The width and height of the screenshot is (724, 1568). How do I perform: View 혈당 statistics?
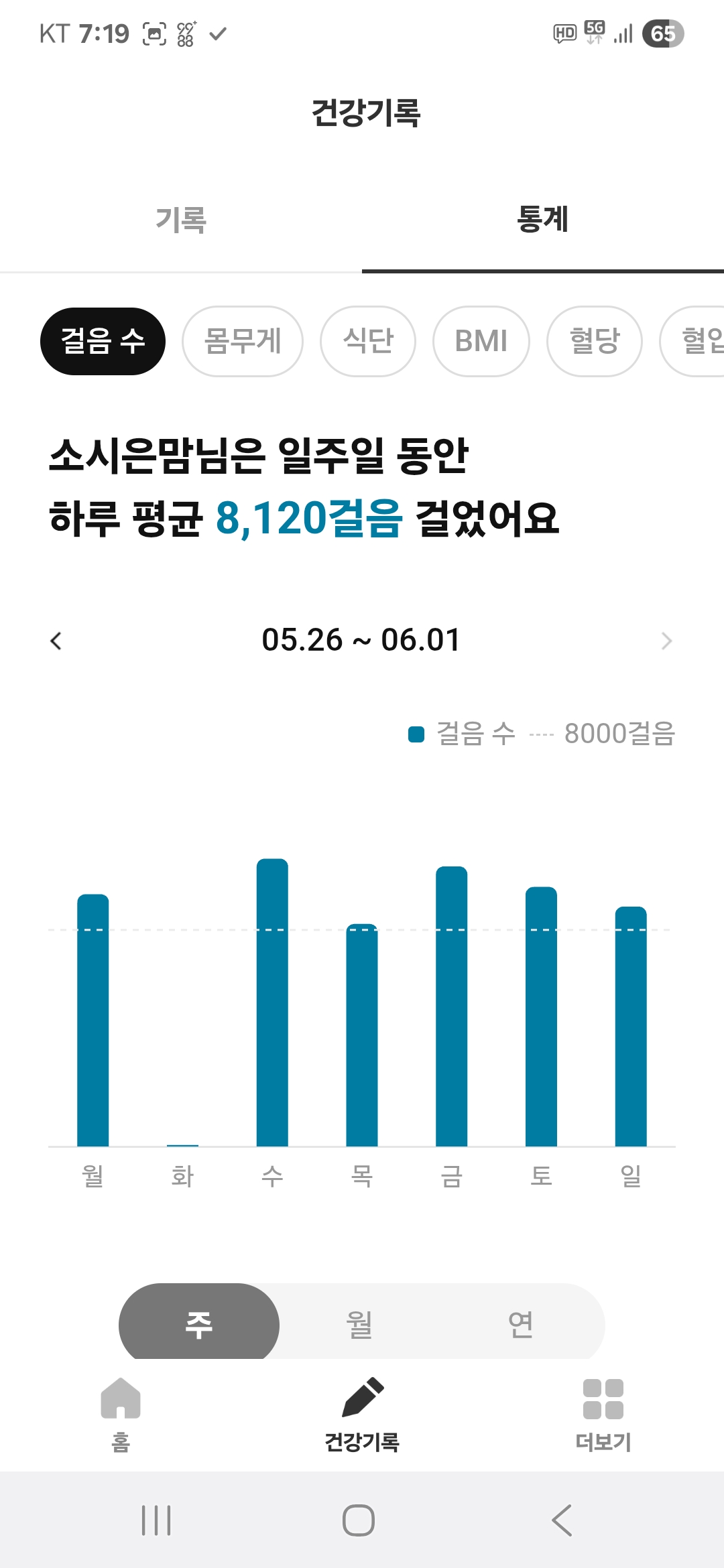point(595,341)
